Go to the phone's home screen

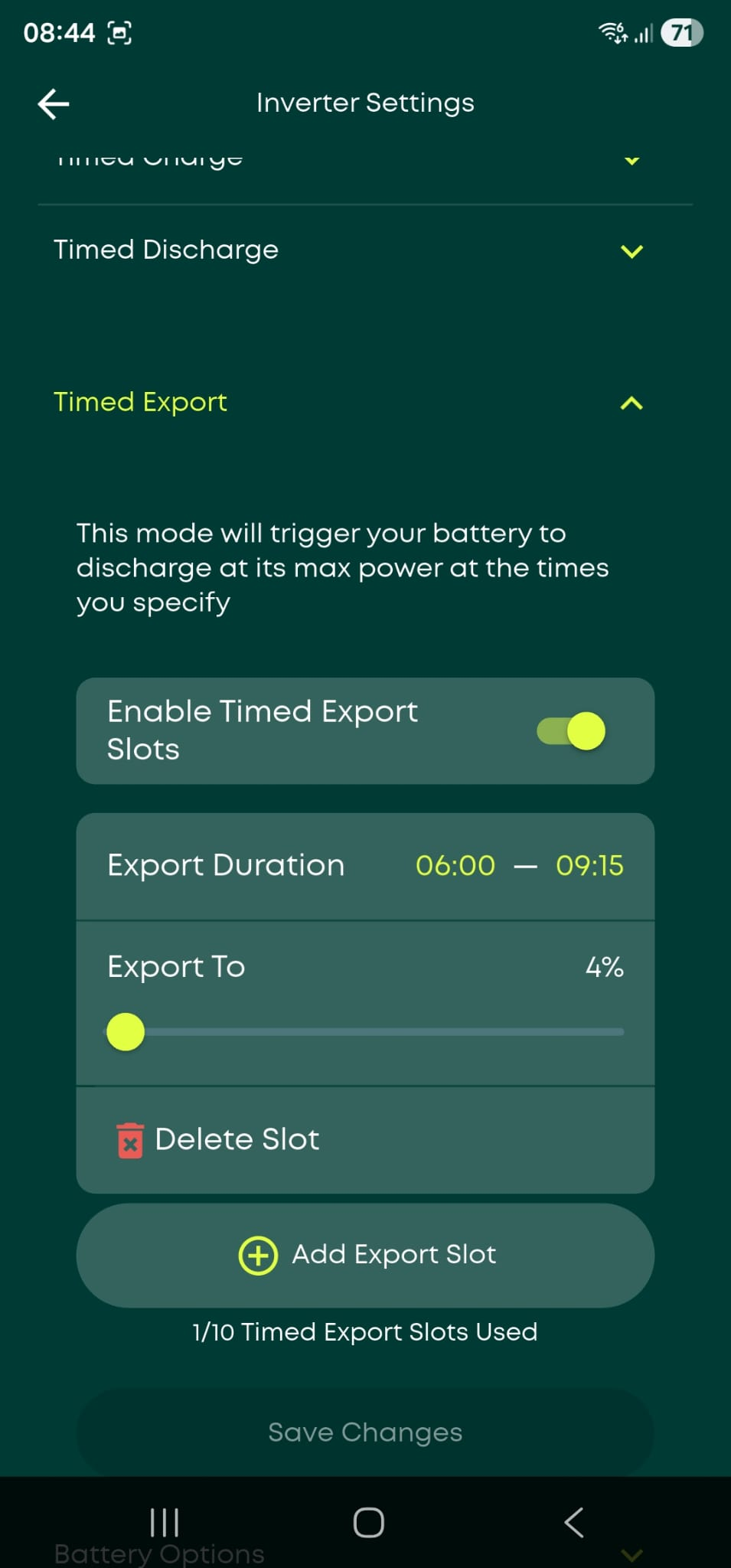[368, 1522]
